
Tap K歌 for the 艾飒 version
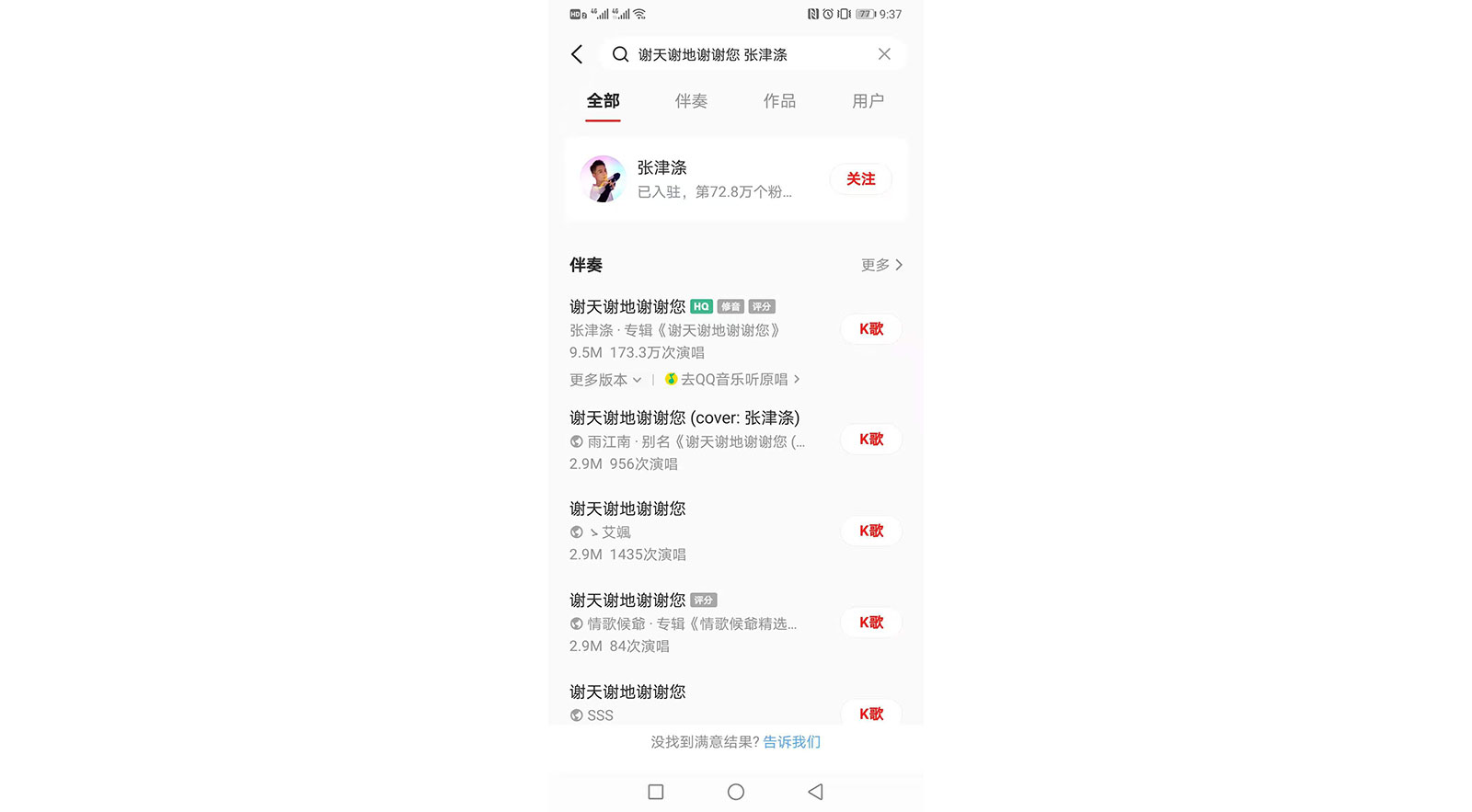point(870,532)
